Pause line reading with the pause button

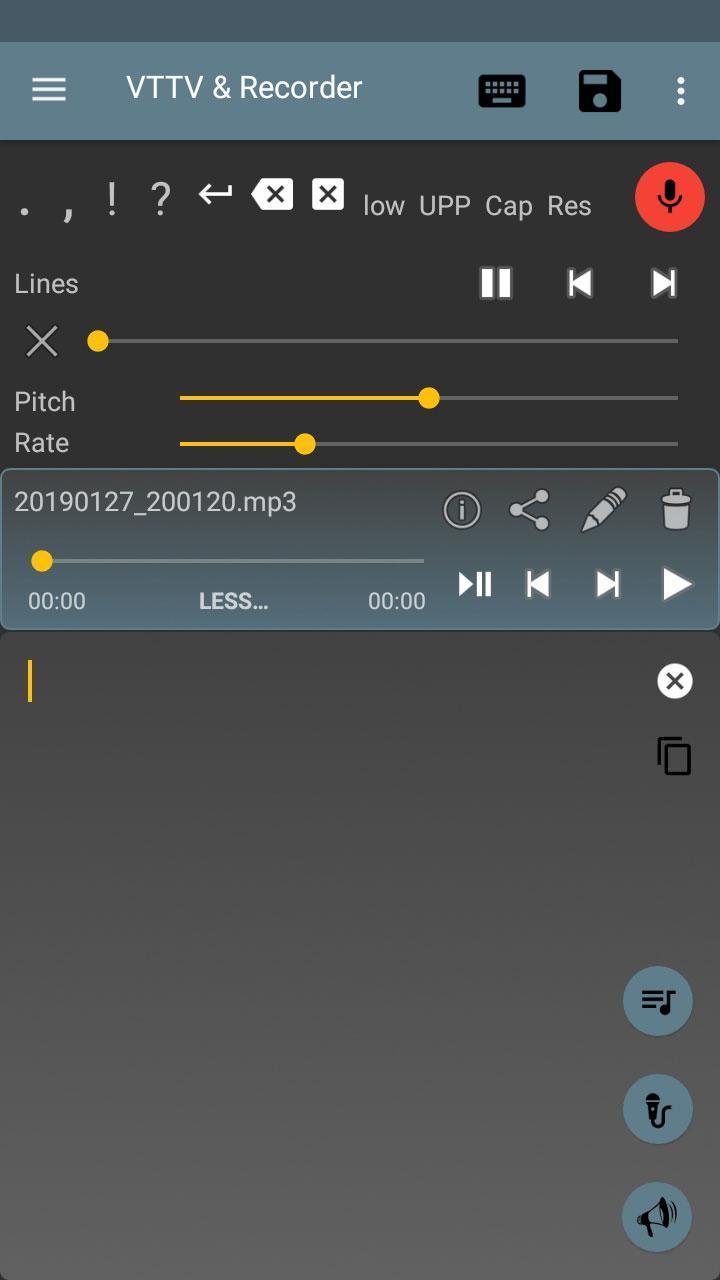click(x=496, y=283)
